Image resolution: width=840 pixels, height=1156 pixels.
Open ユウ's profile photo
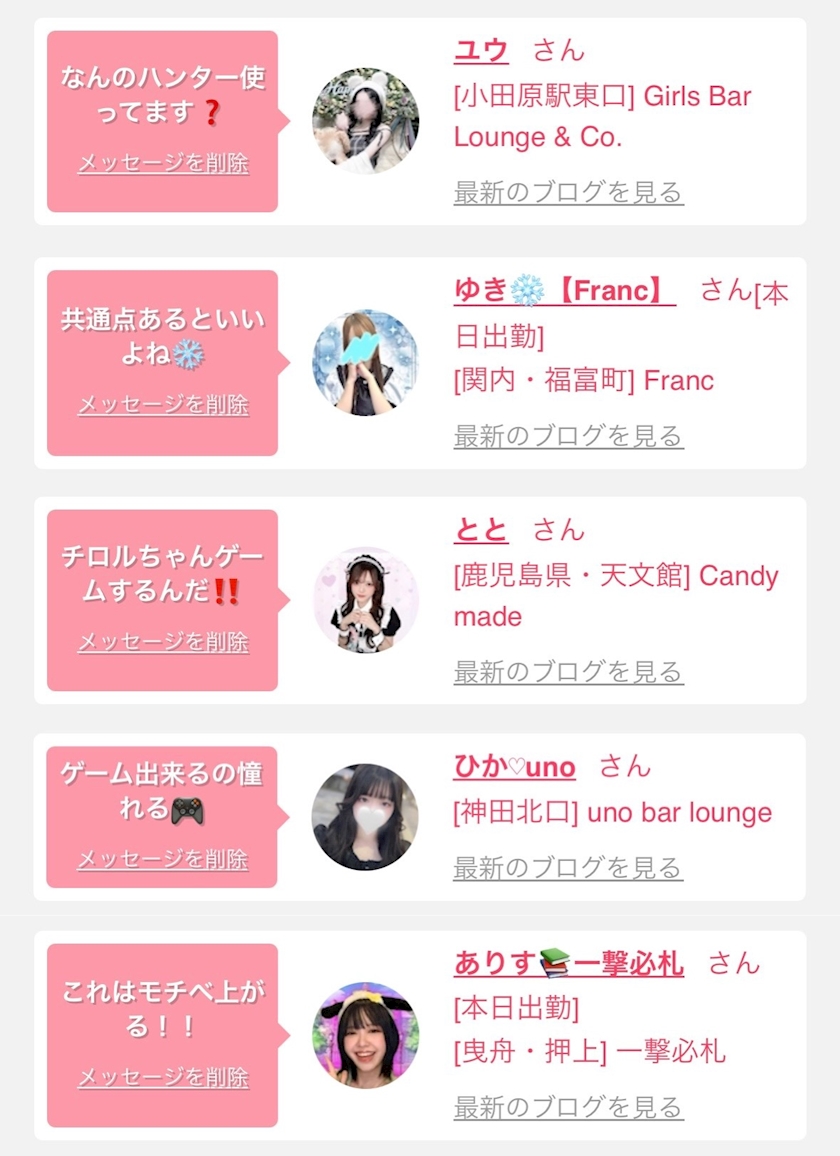[365, 121]
